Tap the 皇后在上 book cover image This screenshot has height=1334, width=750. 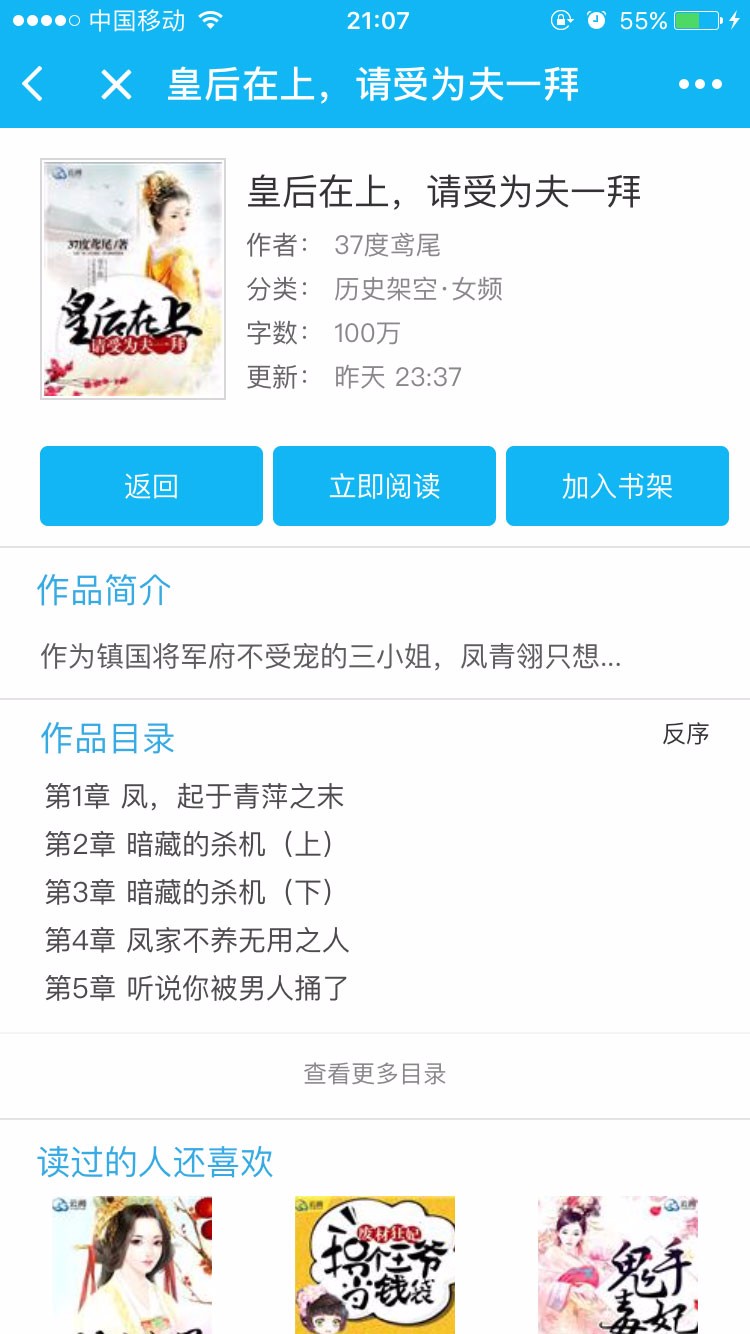click(133, 279)
